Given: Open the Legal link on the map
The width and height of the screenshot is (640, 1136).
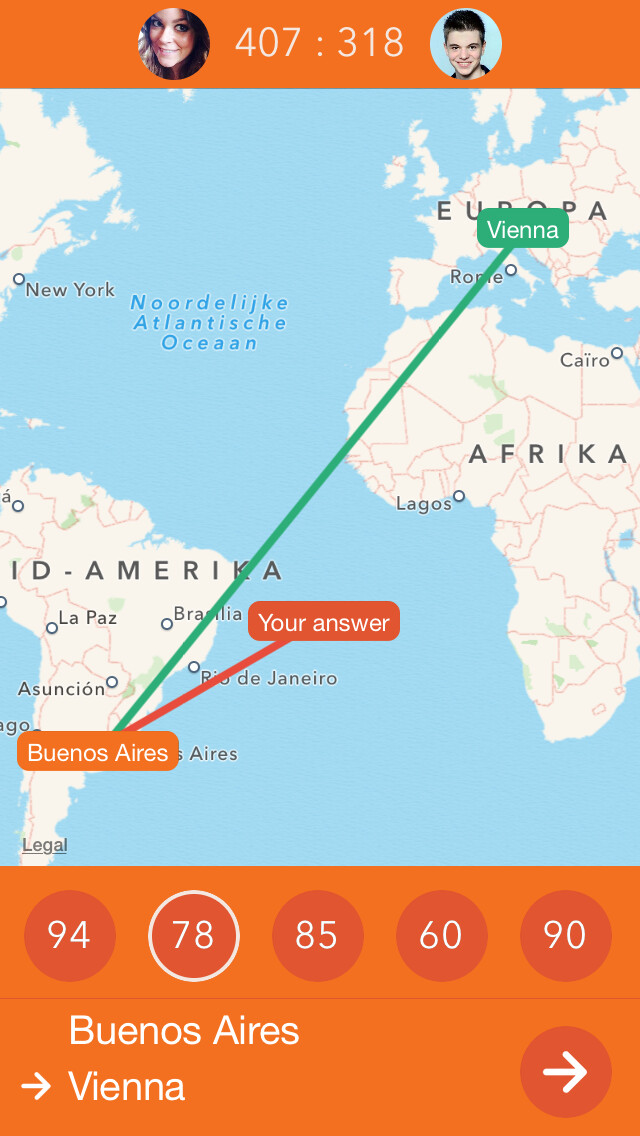Looking at the screenshot, I should point(45,845).
